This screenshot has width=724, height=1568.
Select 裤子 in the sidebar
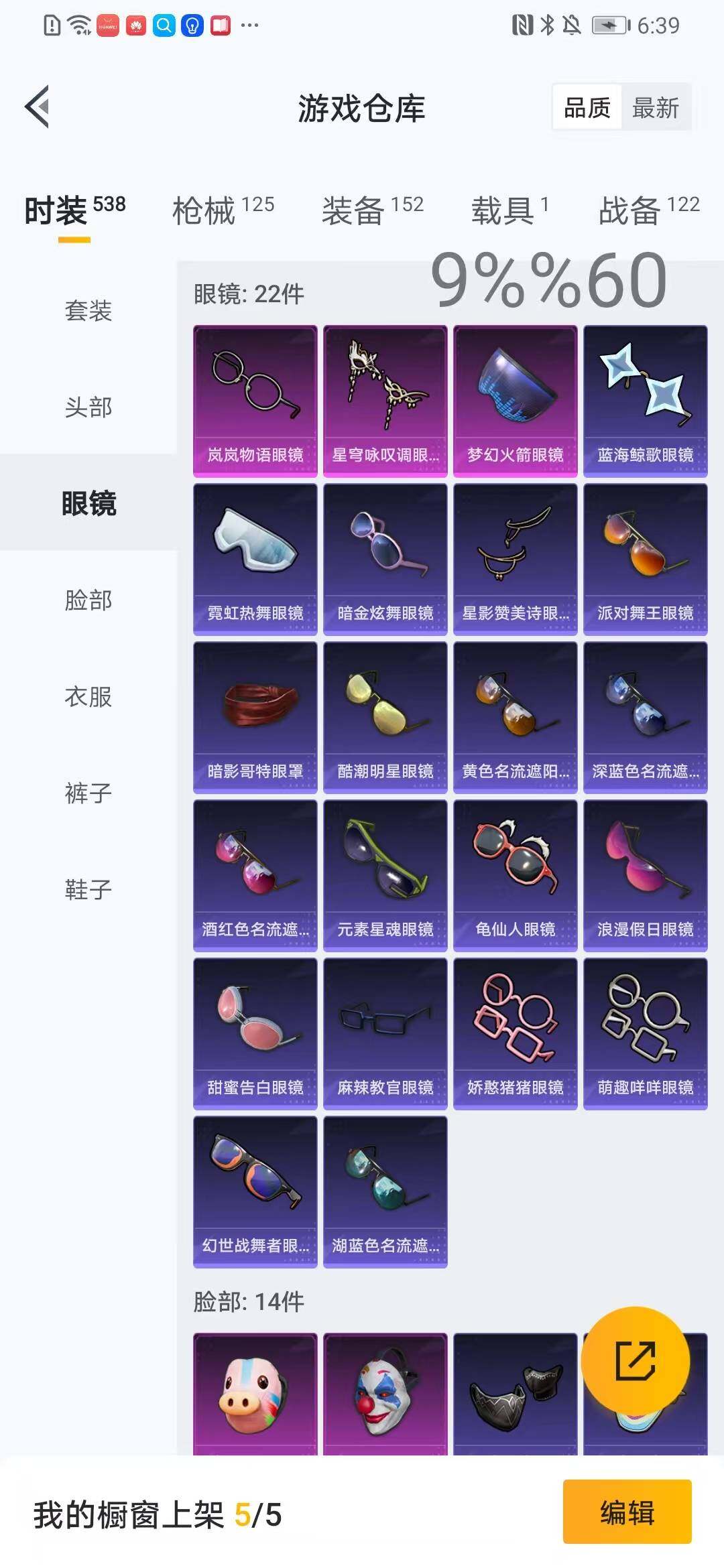tap(88, 793)
